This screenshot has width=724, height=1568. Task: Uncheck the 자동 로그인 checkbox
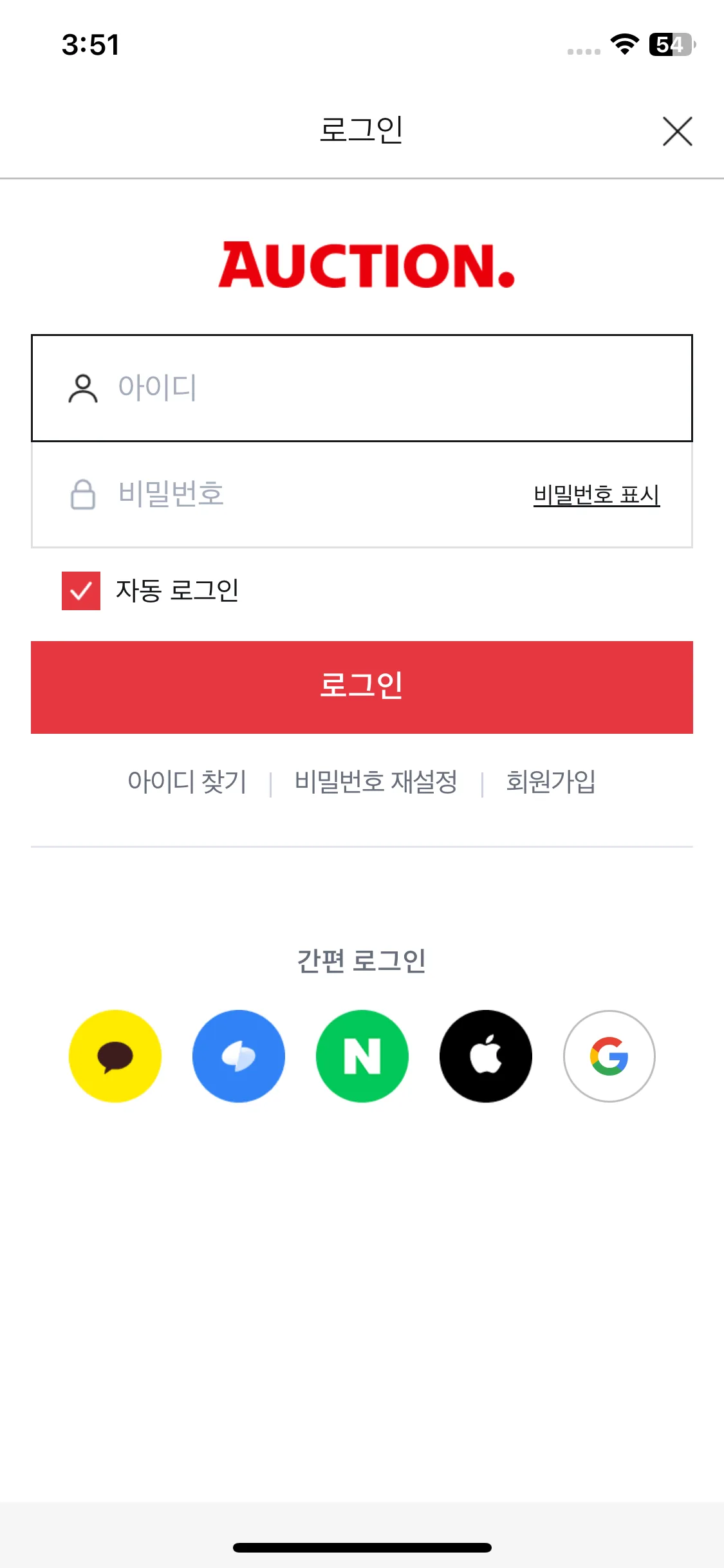pos(81,591)
